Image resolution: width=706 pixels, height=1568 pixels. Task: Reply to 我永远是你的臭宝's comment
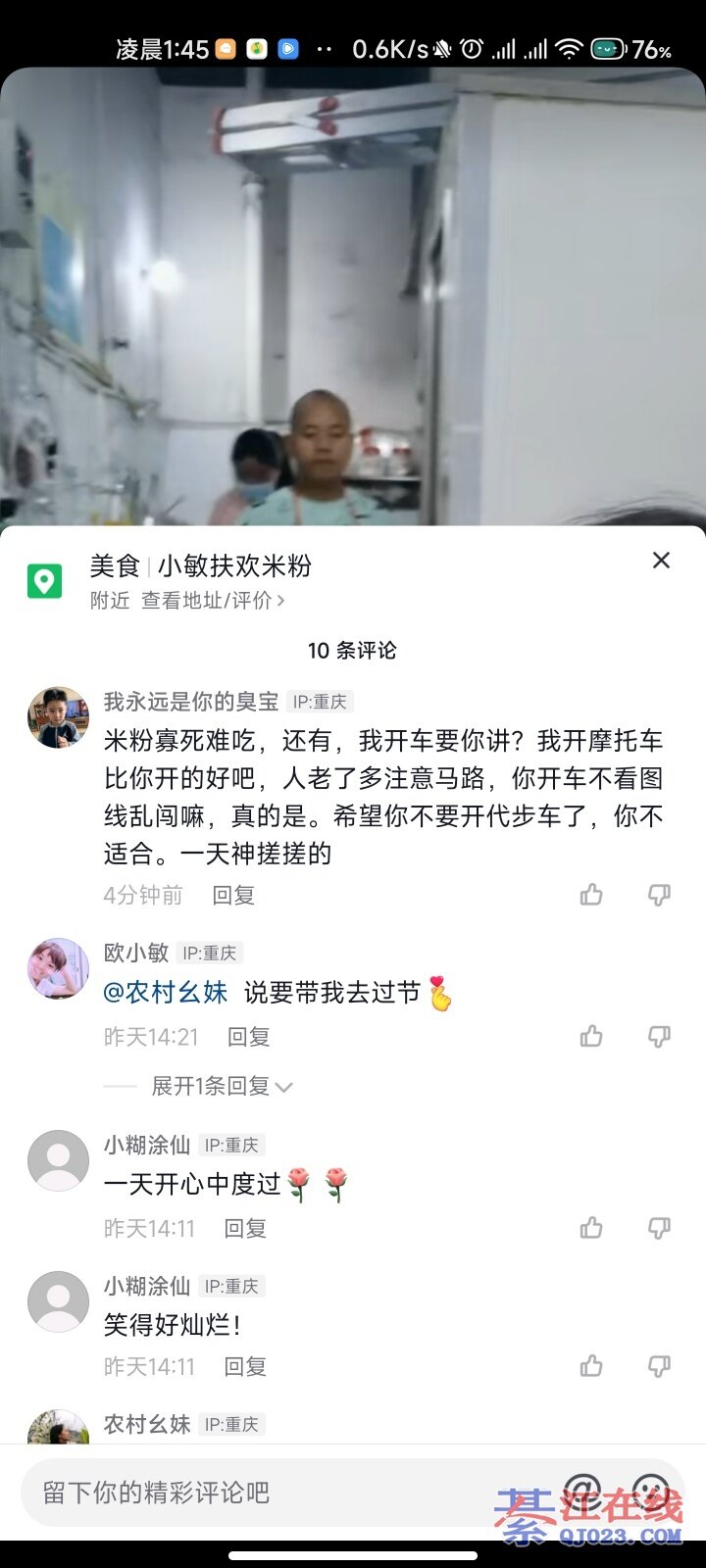[x=233, y=895]
